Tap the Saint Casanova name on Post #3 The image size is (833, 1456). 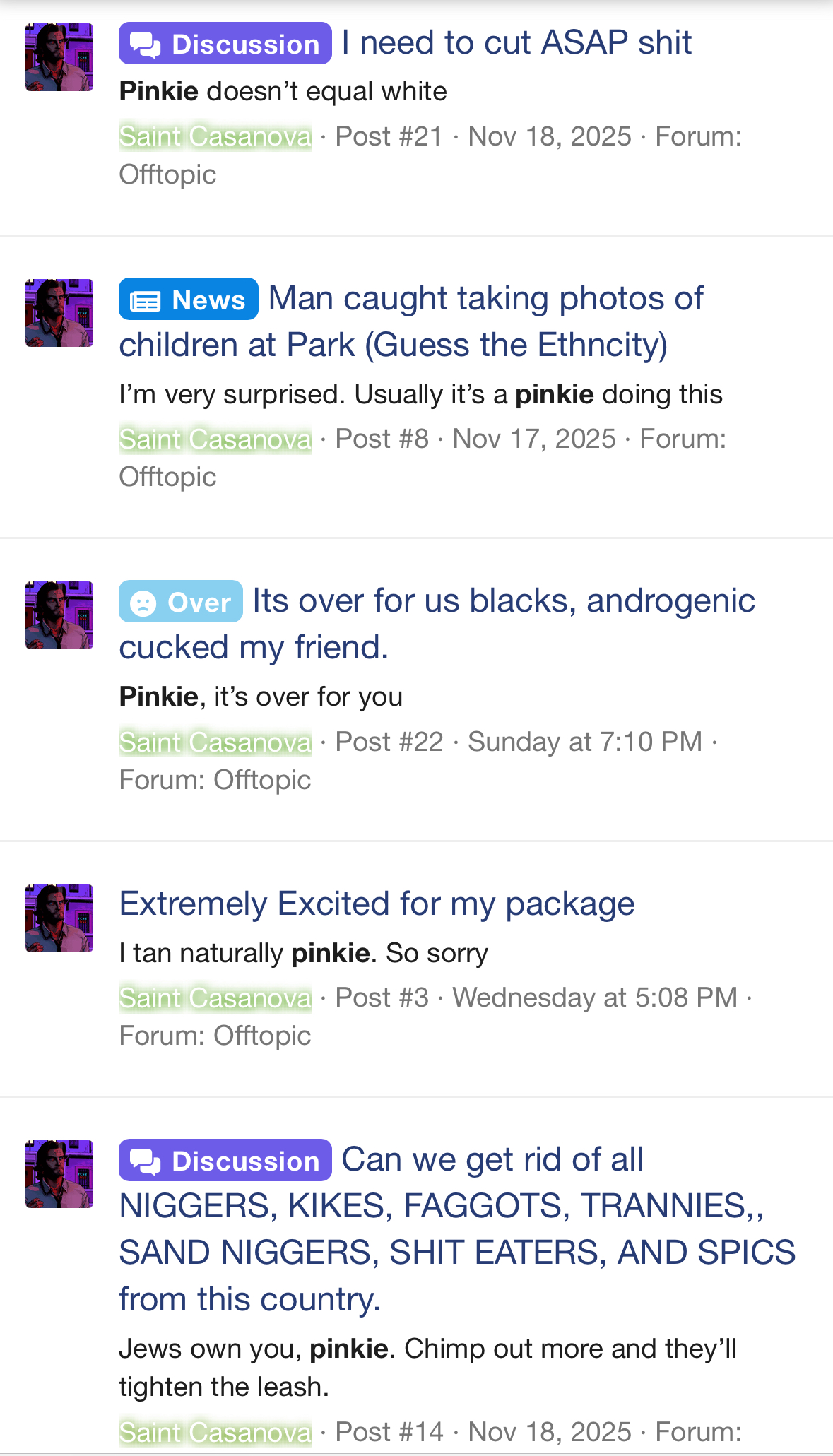click(215, 998)
